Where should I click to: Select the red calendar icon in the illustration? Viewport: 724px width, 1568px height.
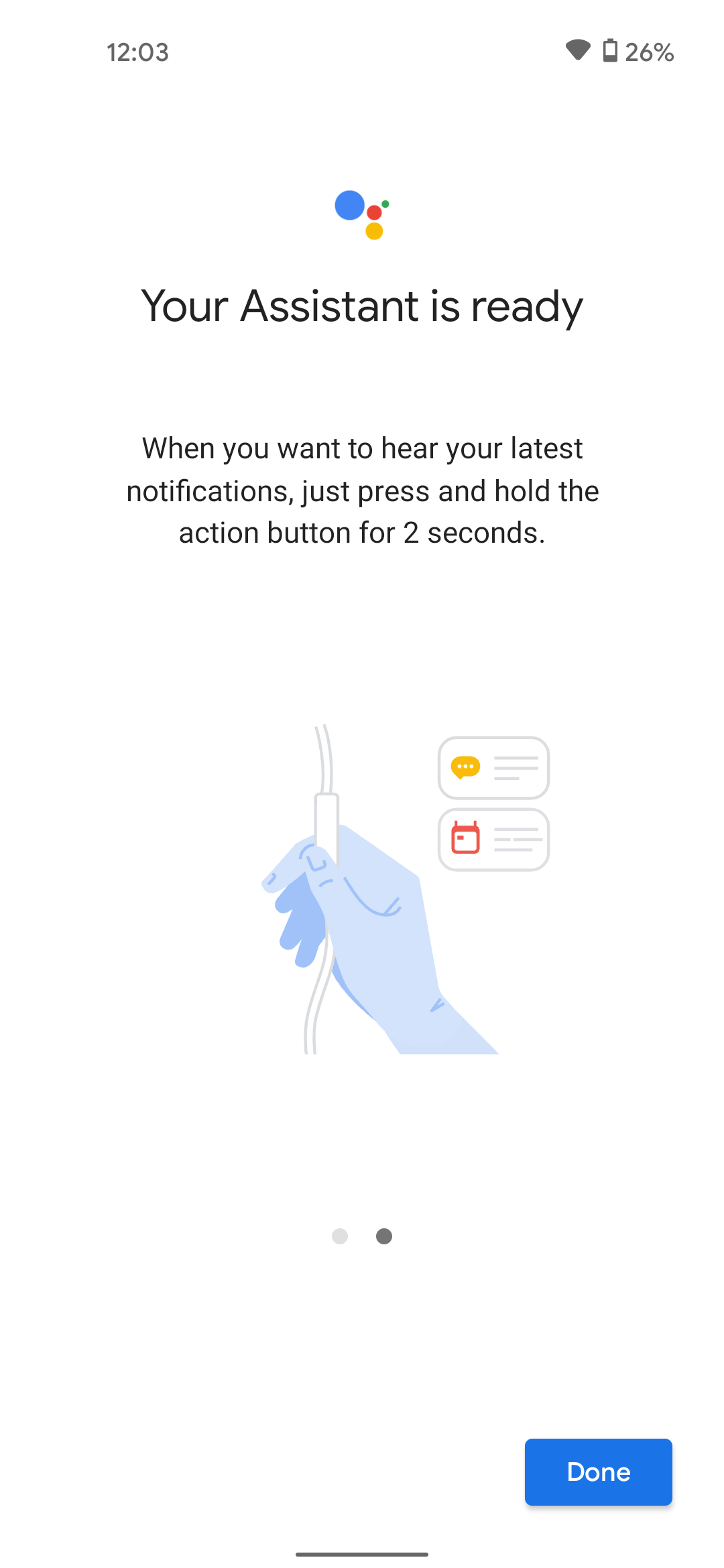click(466, 838)
